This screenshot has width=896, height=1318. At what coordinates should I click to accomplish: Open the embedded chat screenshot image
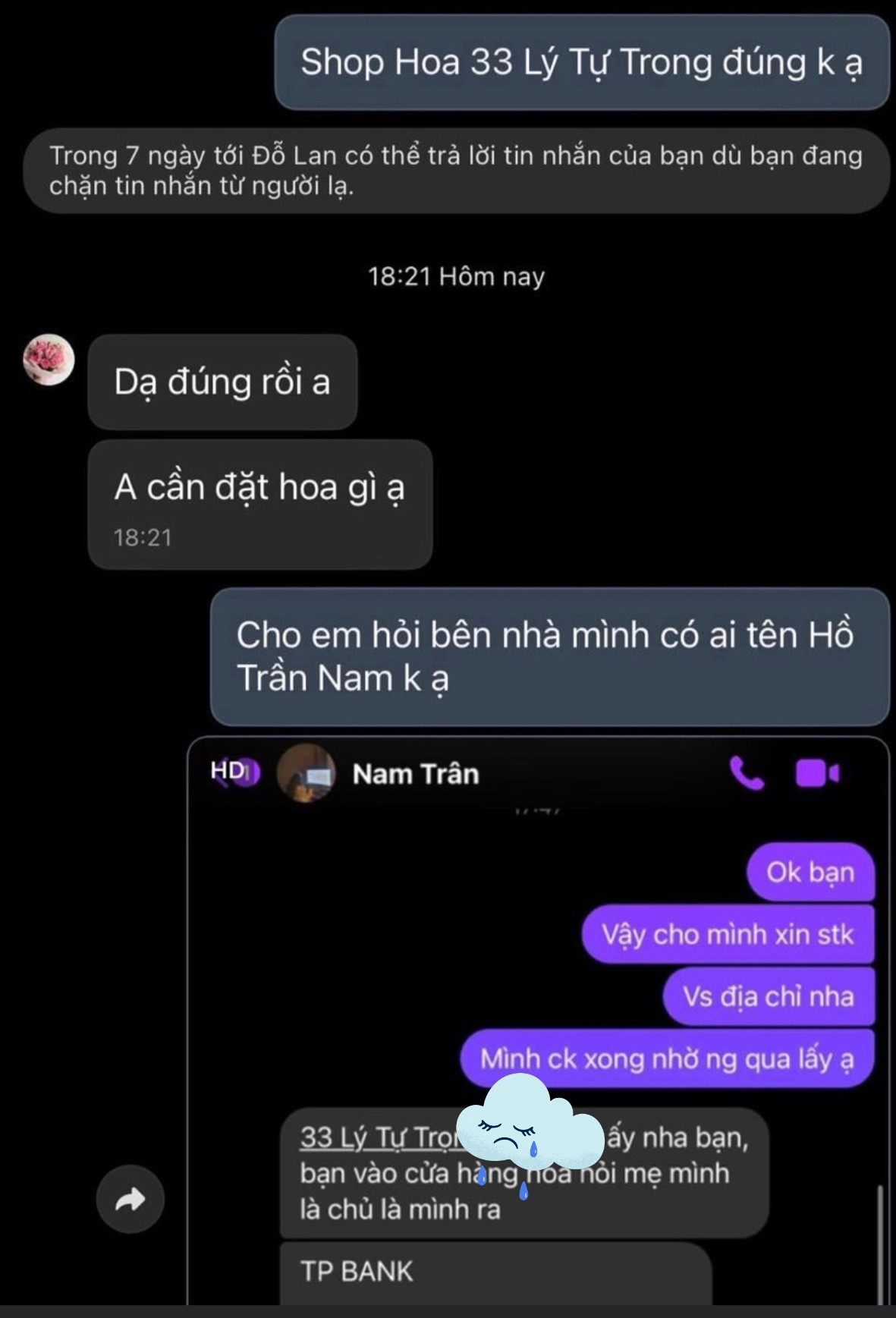pos(531,1024)
